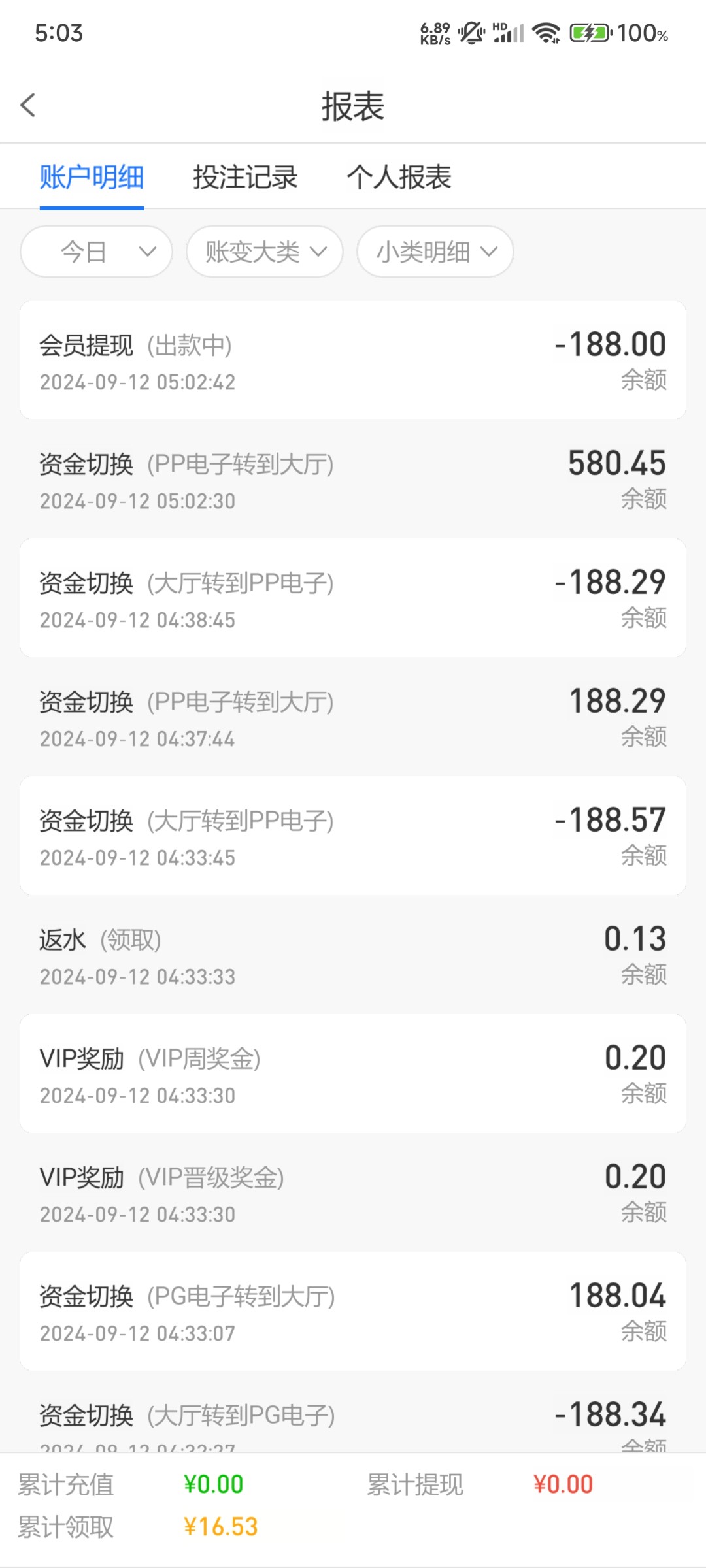
Task: Go back using the top-left arrow
Action: click(x=28, y=105)
